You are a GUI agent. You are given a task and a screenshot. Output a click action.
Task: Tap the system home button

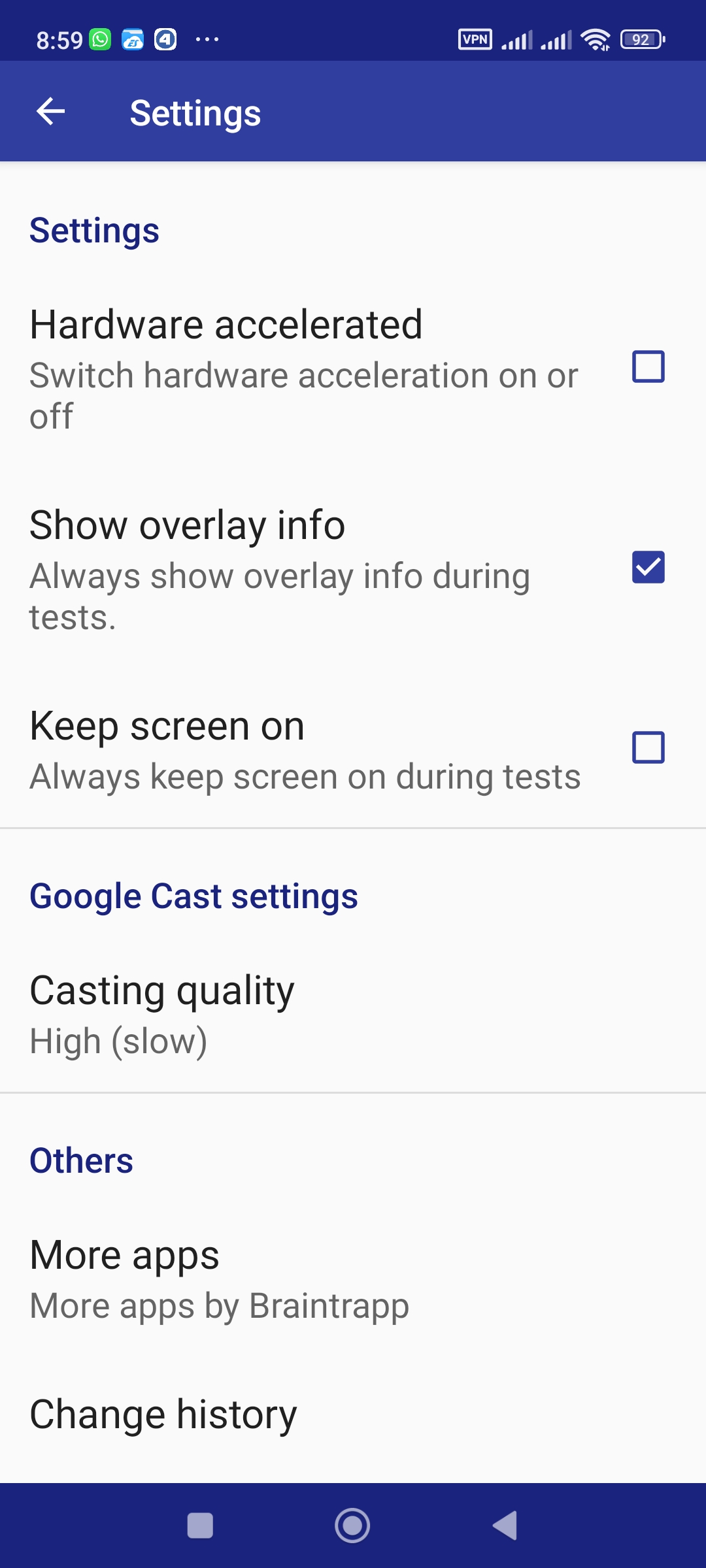[352, 1526]
